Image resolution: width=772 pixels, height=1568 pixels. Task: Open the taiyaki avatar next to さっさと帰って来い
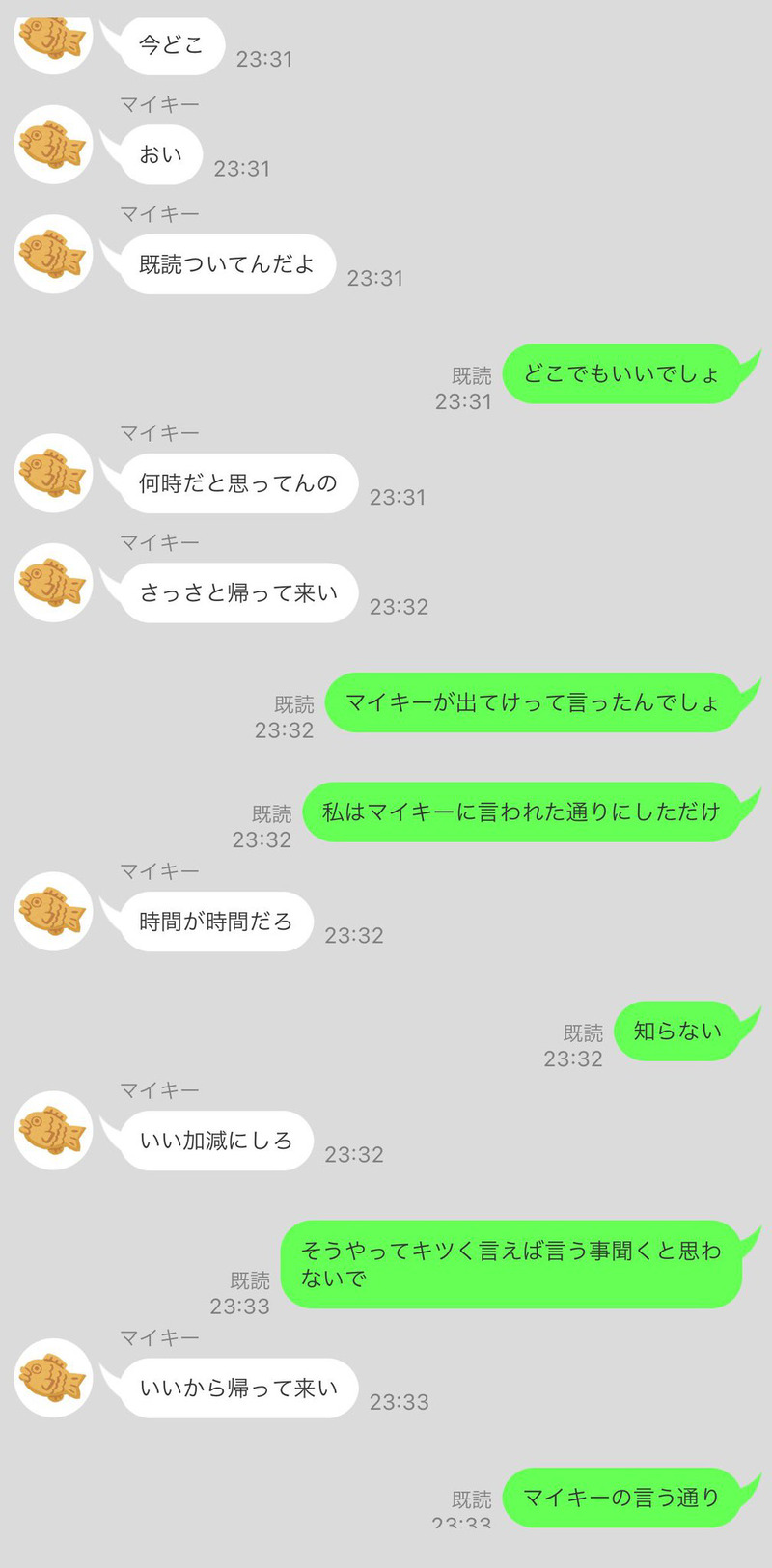coord(53,583)
